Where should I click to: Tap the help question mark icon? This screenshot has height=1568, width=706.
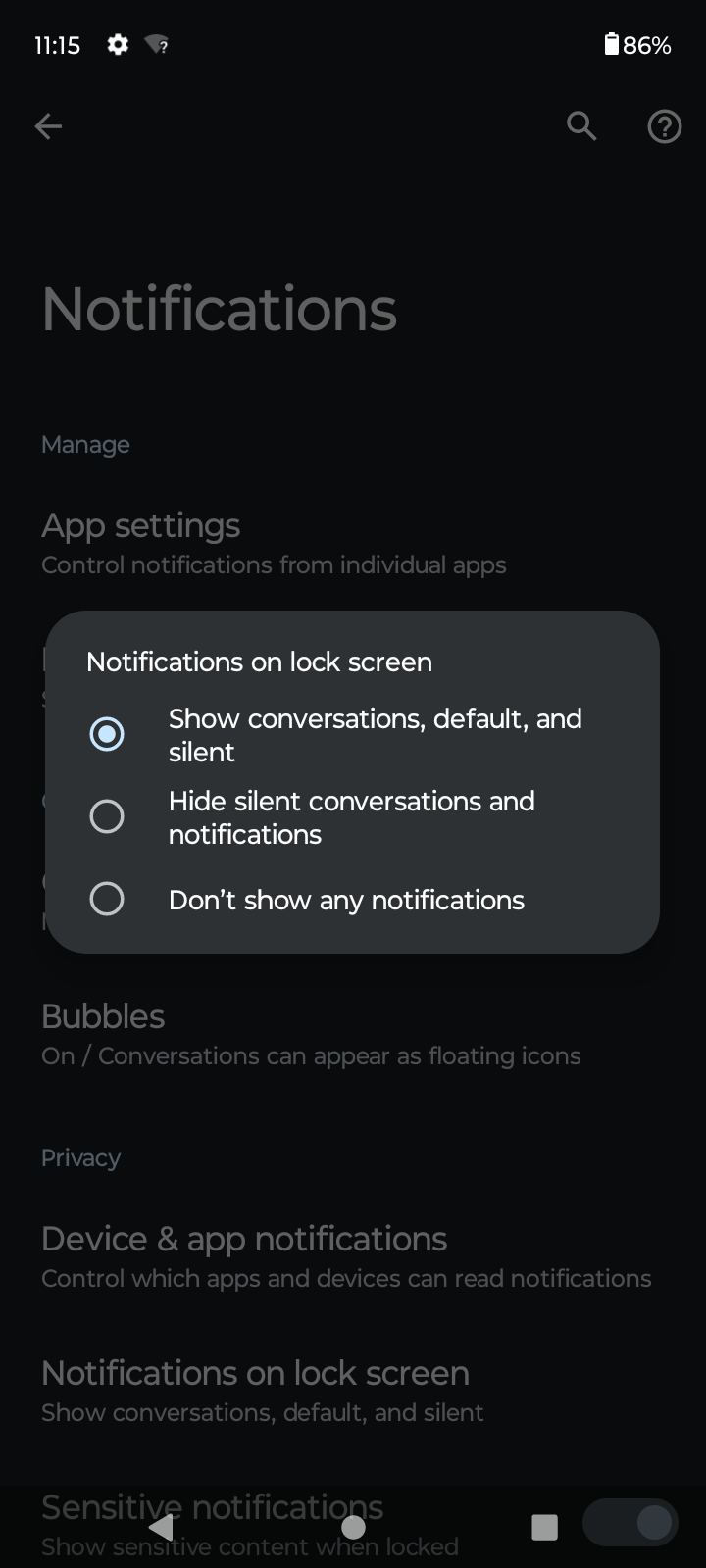(x=664, y=125)
